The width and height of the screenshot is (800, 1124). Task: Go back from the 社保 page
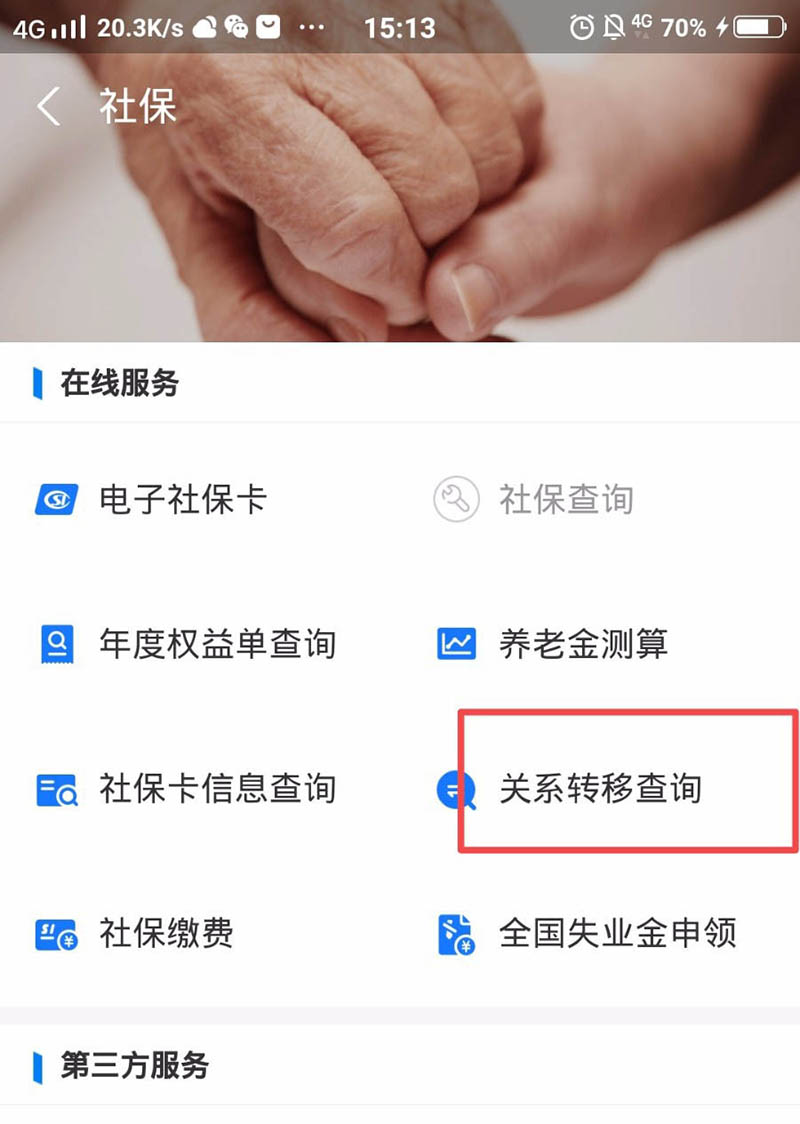[49, 107]
